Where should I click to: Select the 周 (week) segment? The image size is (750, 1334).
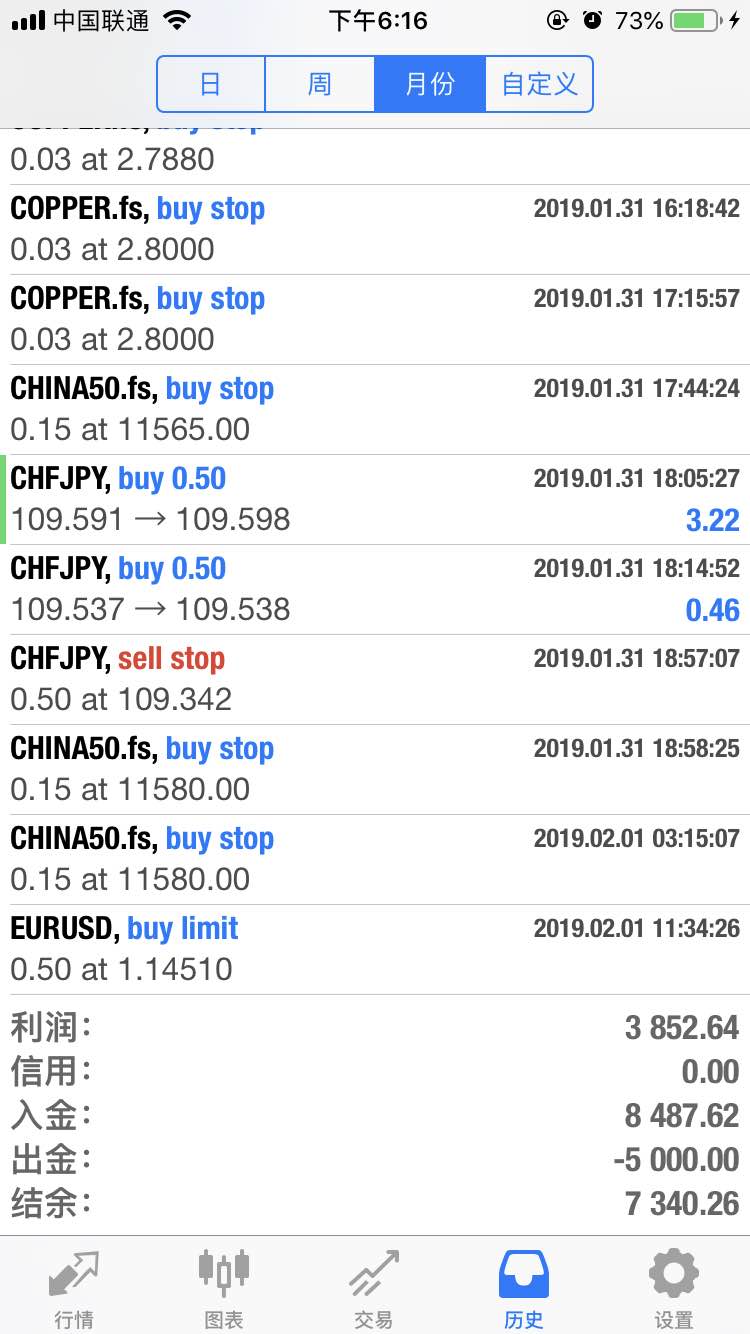coord(320,84)
